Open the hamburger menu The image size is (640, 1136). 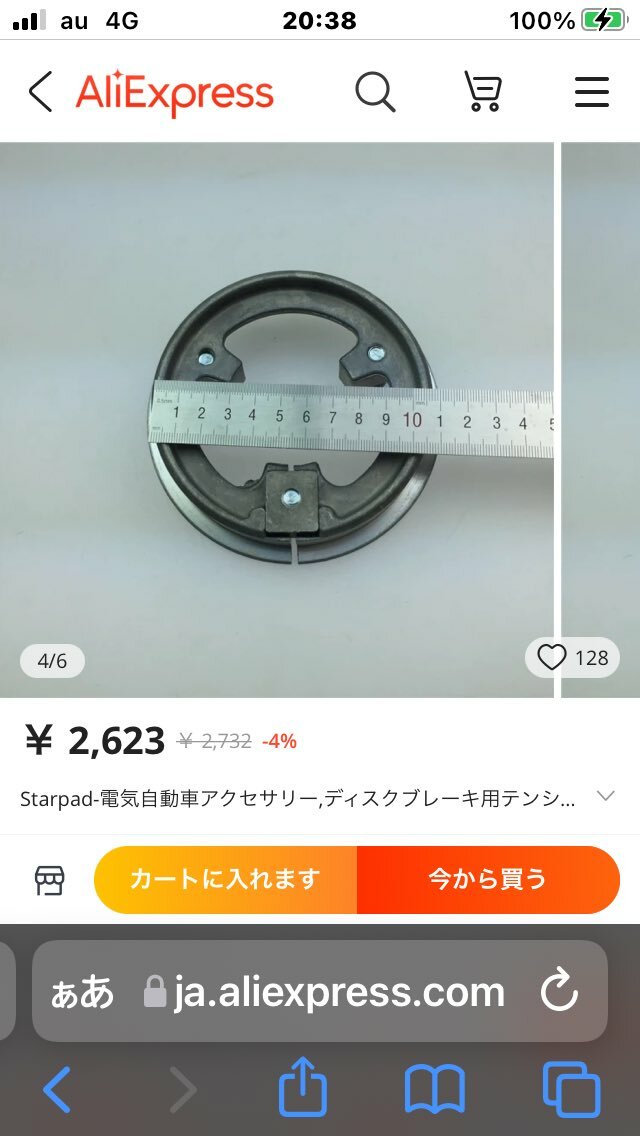(x=591, y=92)
